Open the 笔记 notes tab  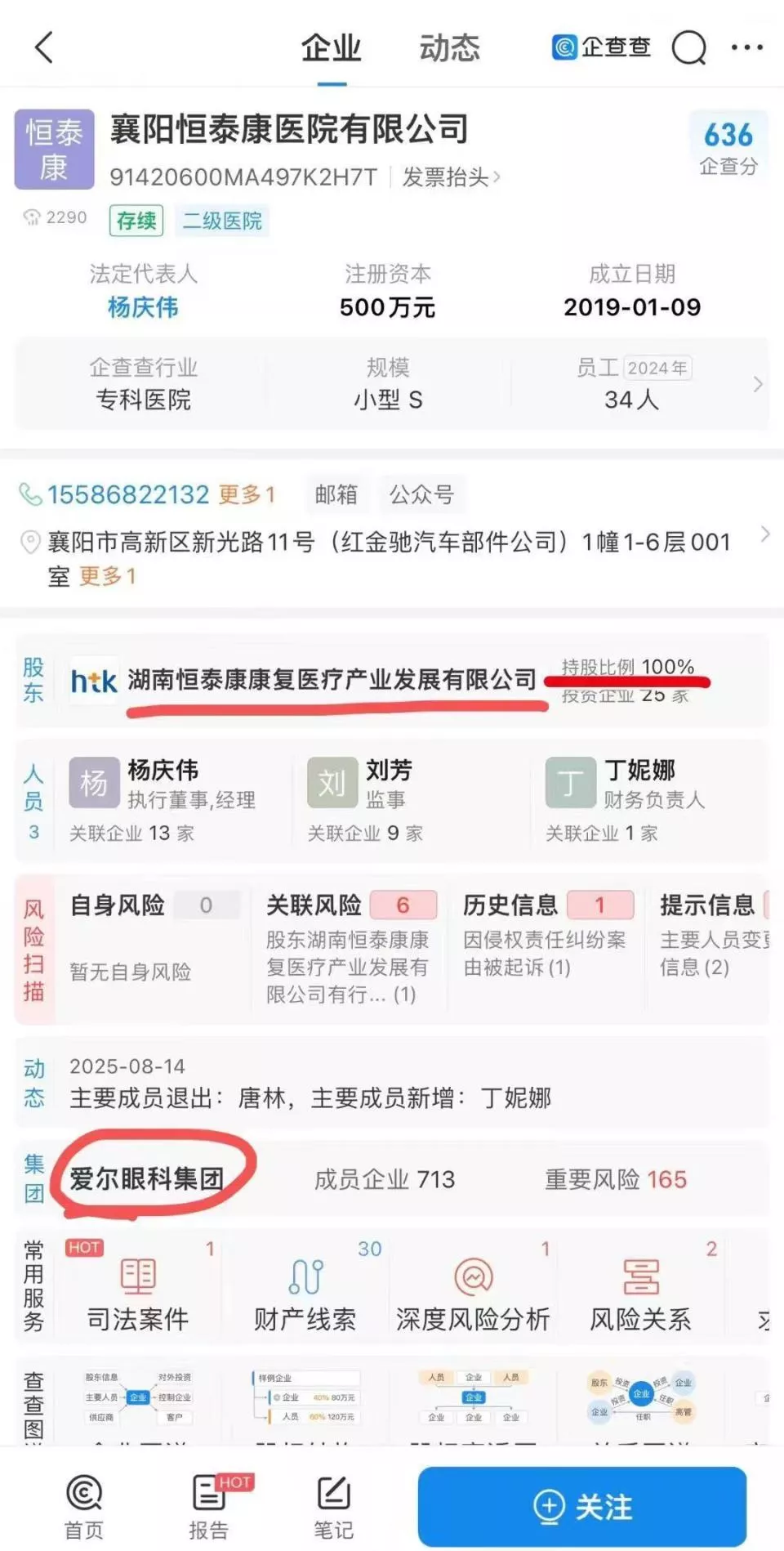click(333, 1505)
